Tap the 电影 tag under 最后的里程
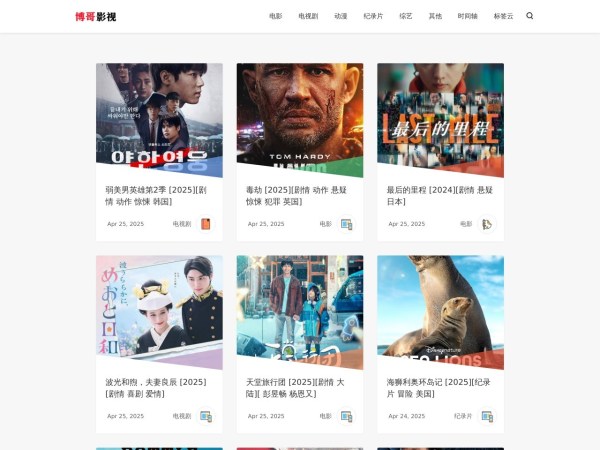 pyautogui.click(x=466, y=224)
